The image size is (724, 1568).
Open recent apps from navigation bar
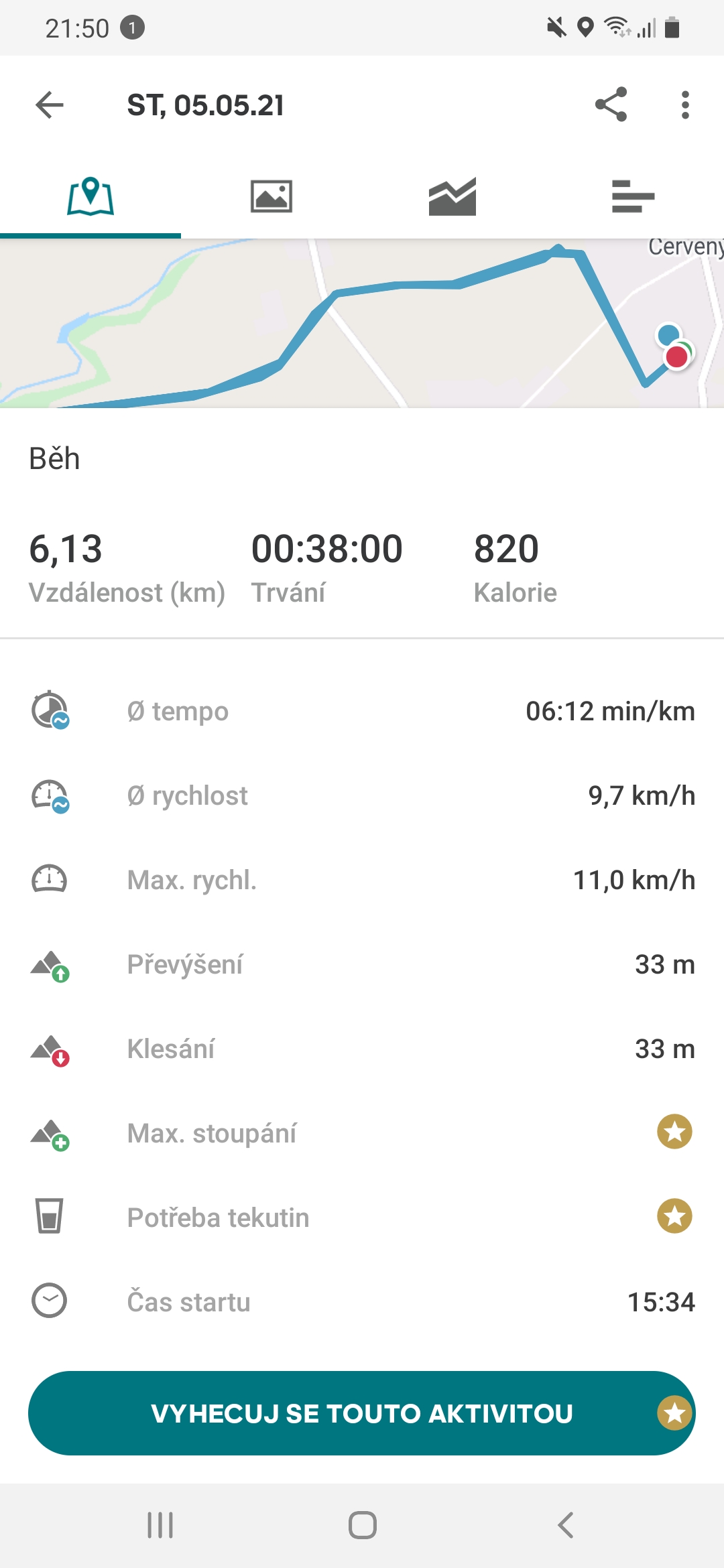click(x=160, y=1525)
